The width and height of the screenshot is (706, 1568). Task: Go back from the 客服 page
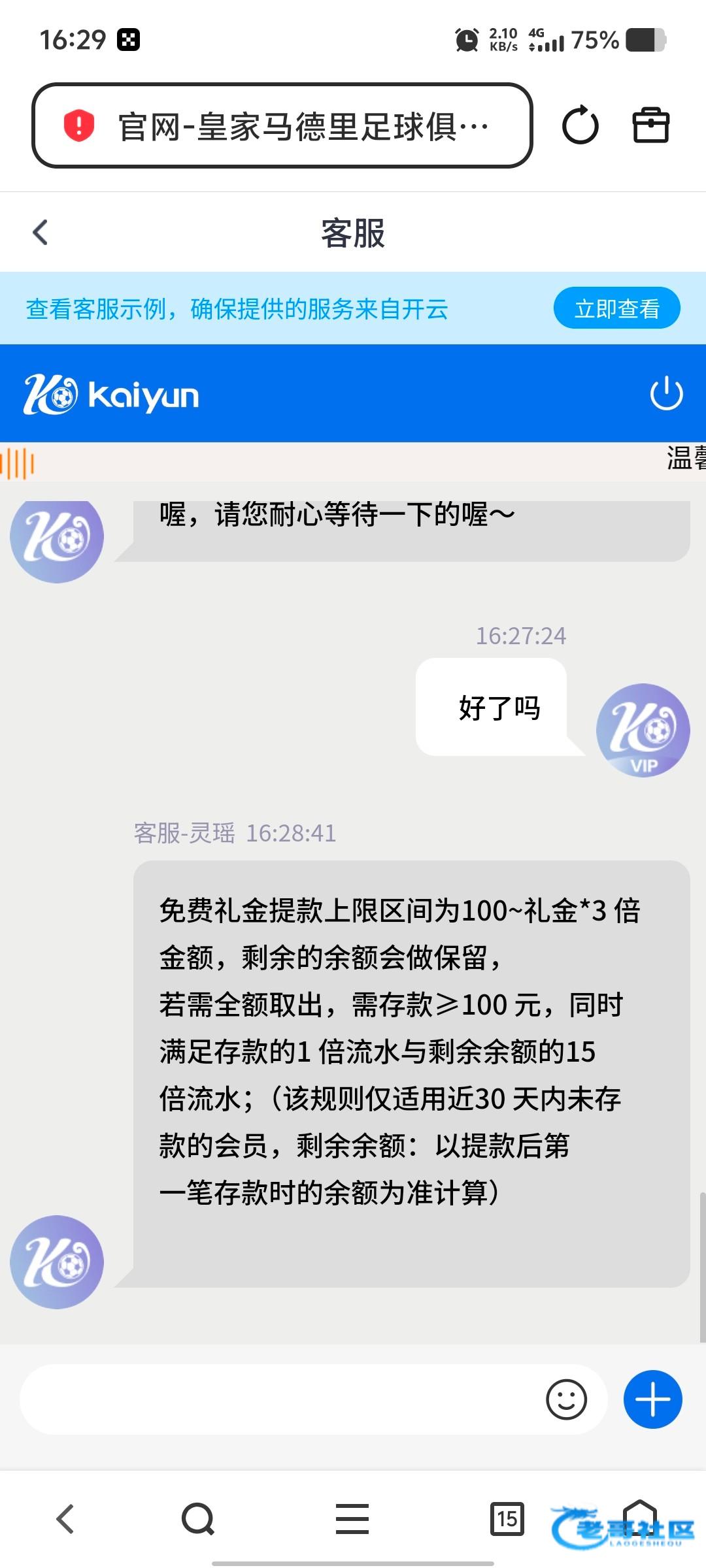point(41,233)
